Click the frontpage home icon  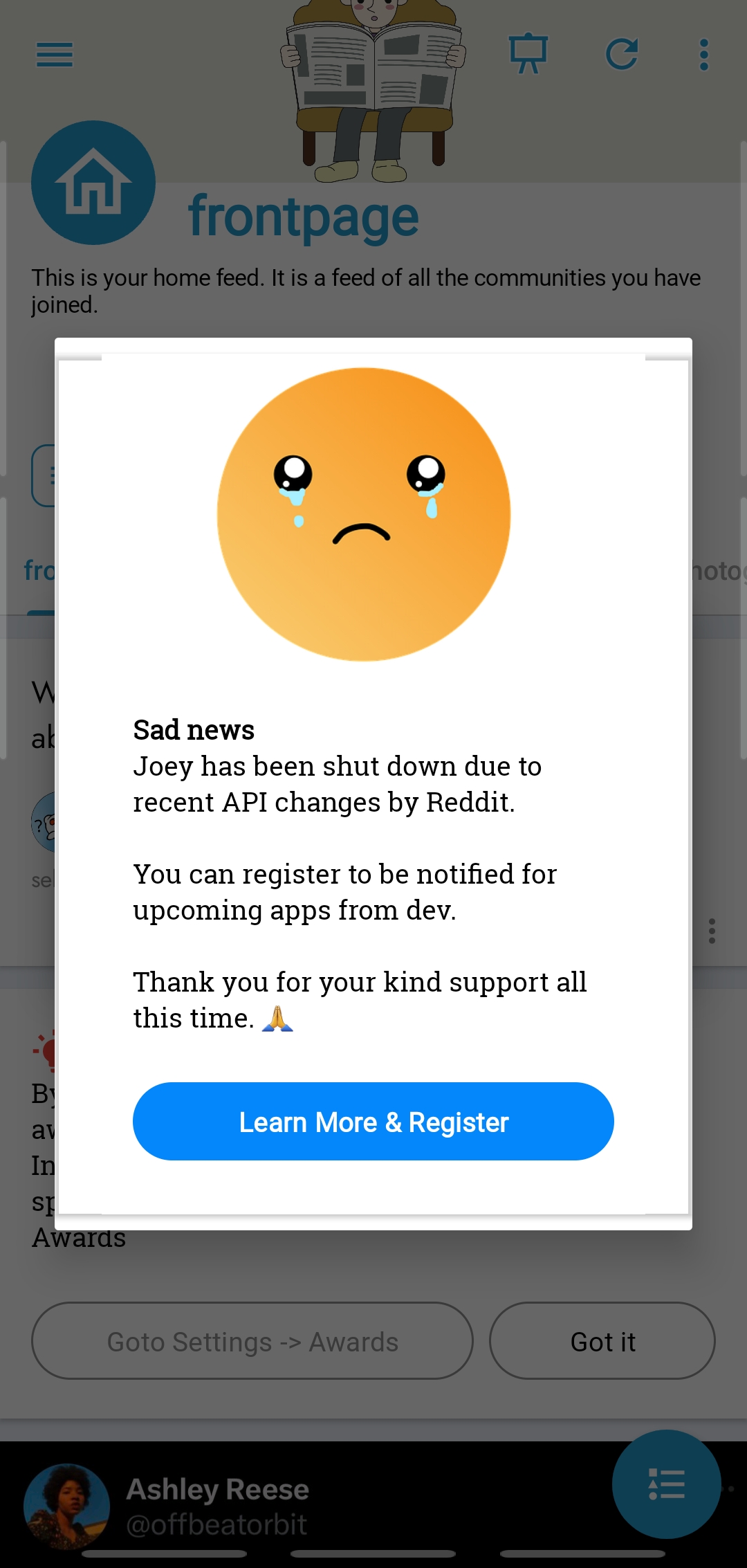point(93,183)
